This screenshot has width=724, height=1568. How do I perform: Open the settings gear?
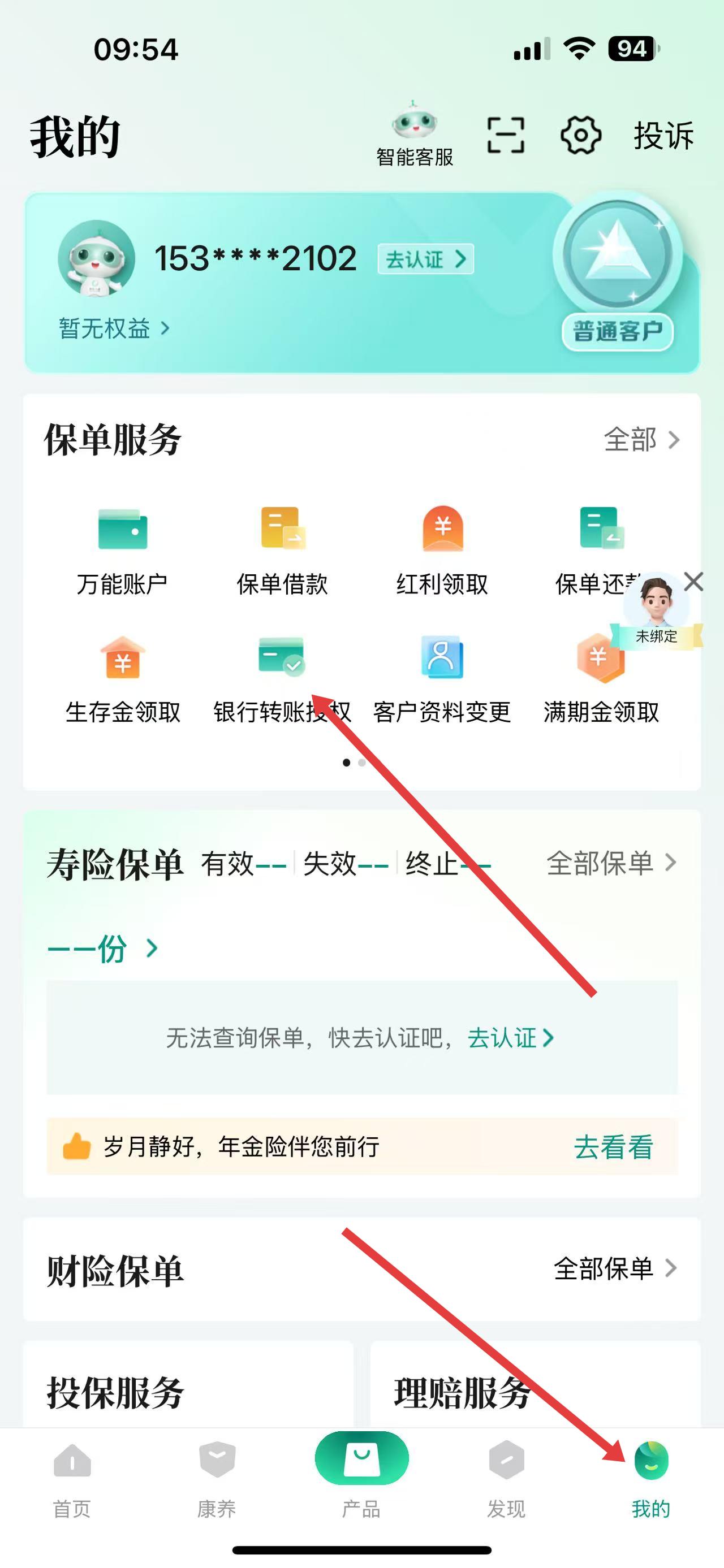580,135
